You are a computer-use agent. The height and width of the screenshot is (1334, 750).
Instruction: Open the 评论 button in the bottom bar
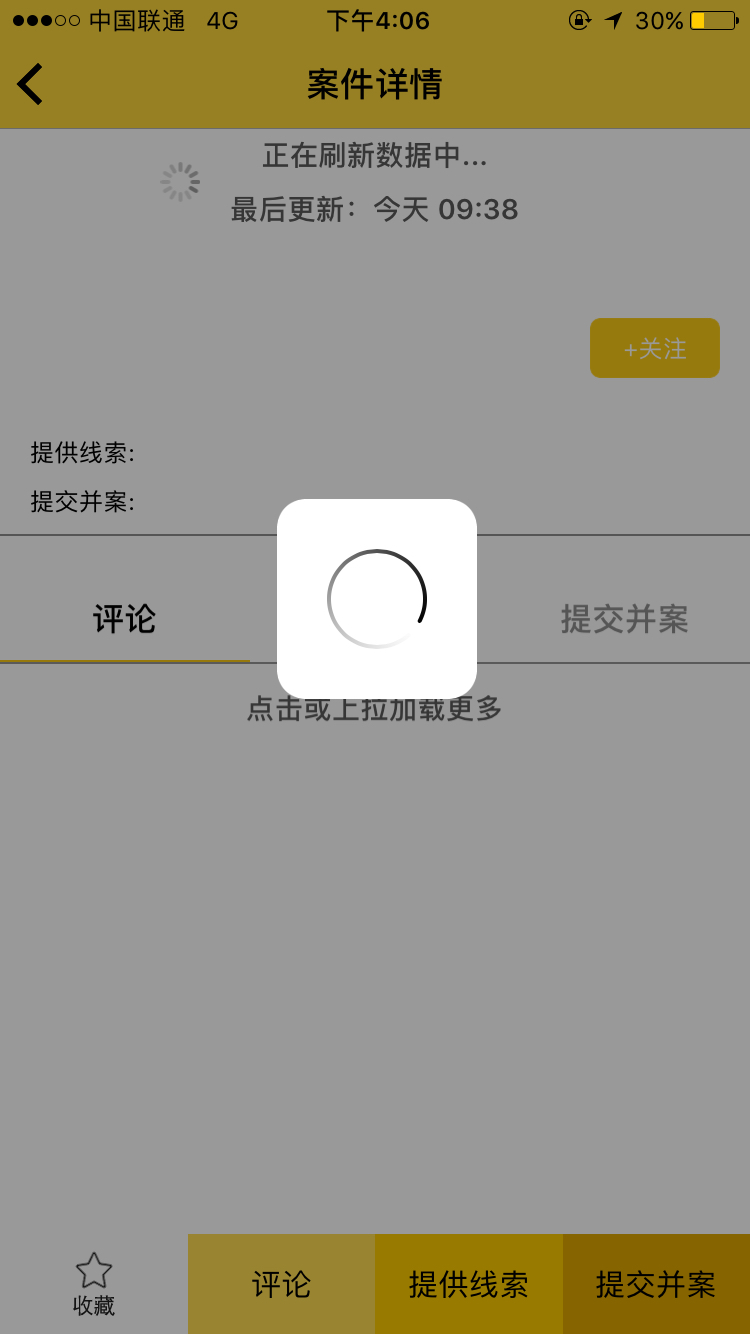point(281,1284)
